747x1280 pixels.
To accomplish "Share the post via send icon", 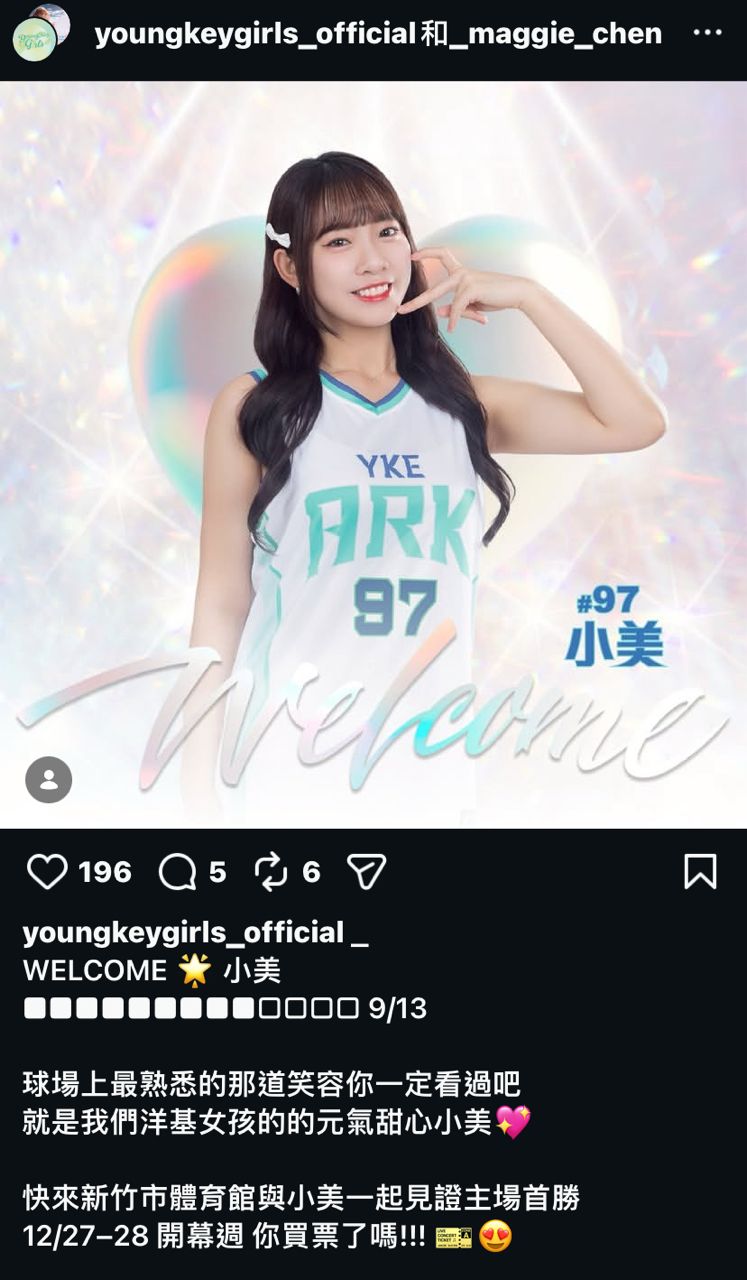I will pos(366,872).
